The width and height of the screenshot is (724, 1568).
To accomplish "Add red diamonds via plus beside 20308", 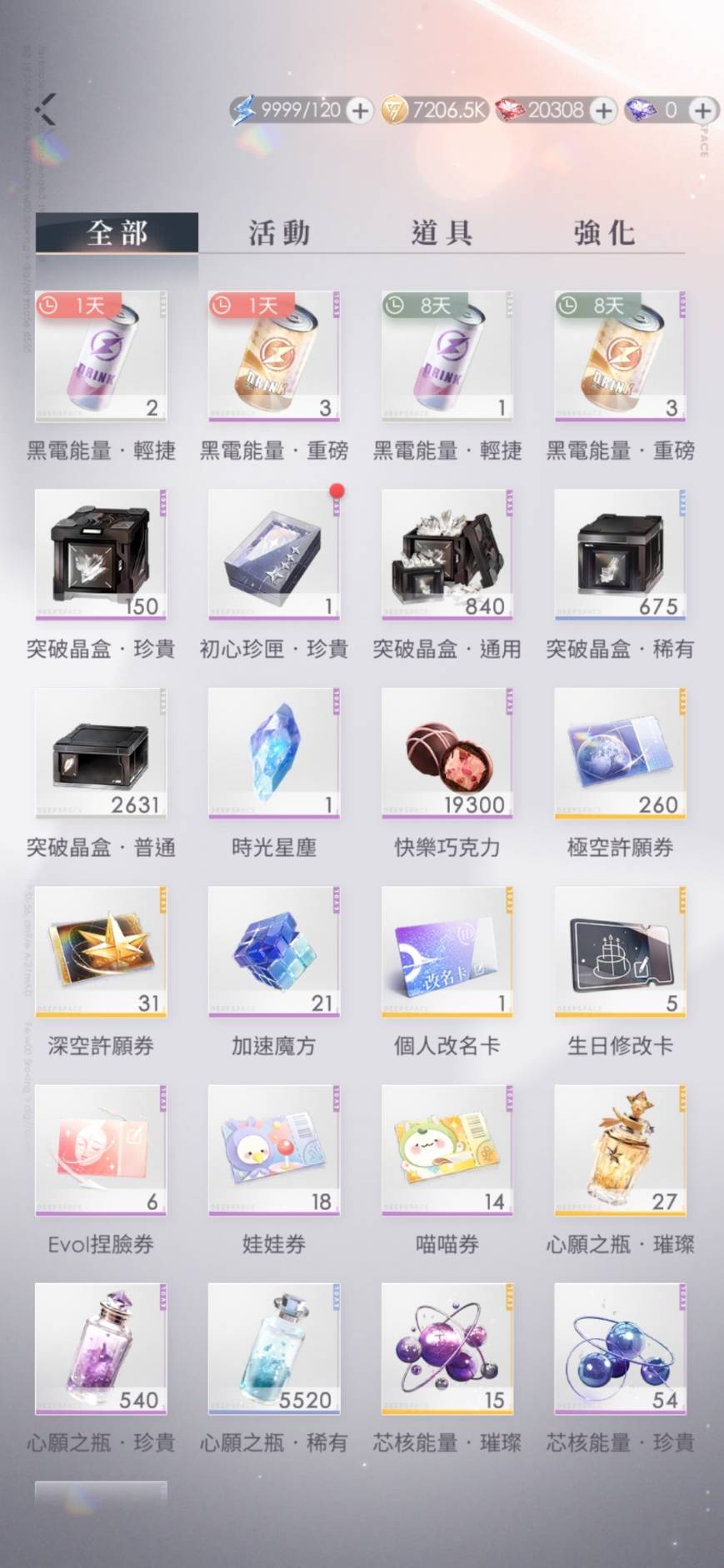I will [603, 110].
